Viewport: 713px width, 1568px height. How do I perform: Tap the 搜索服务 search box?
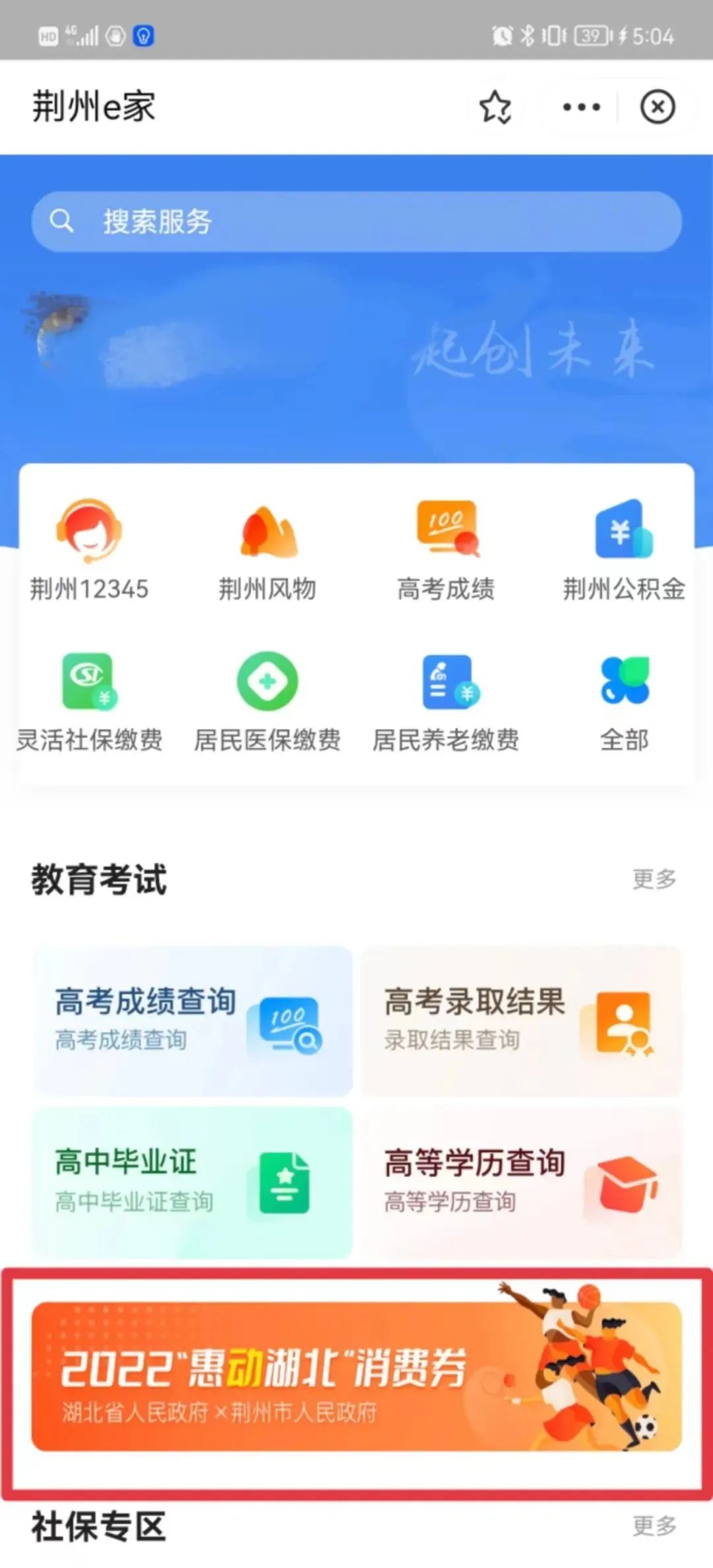(356, 221)
